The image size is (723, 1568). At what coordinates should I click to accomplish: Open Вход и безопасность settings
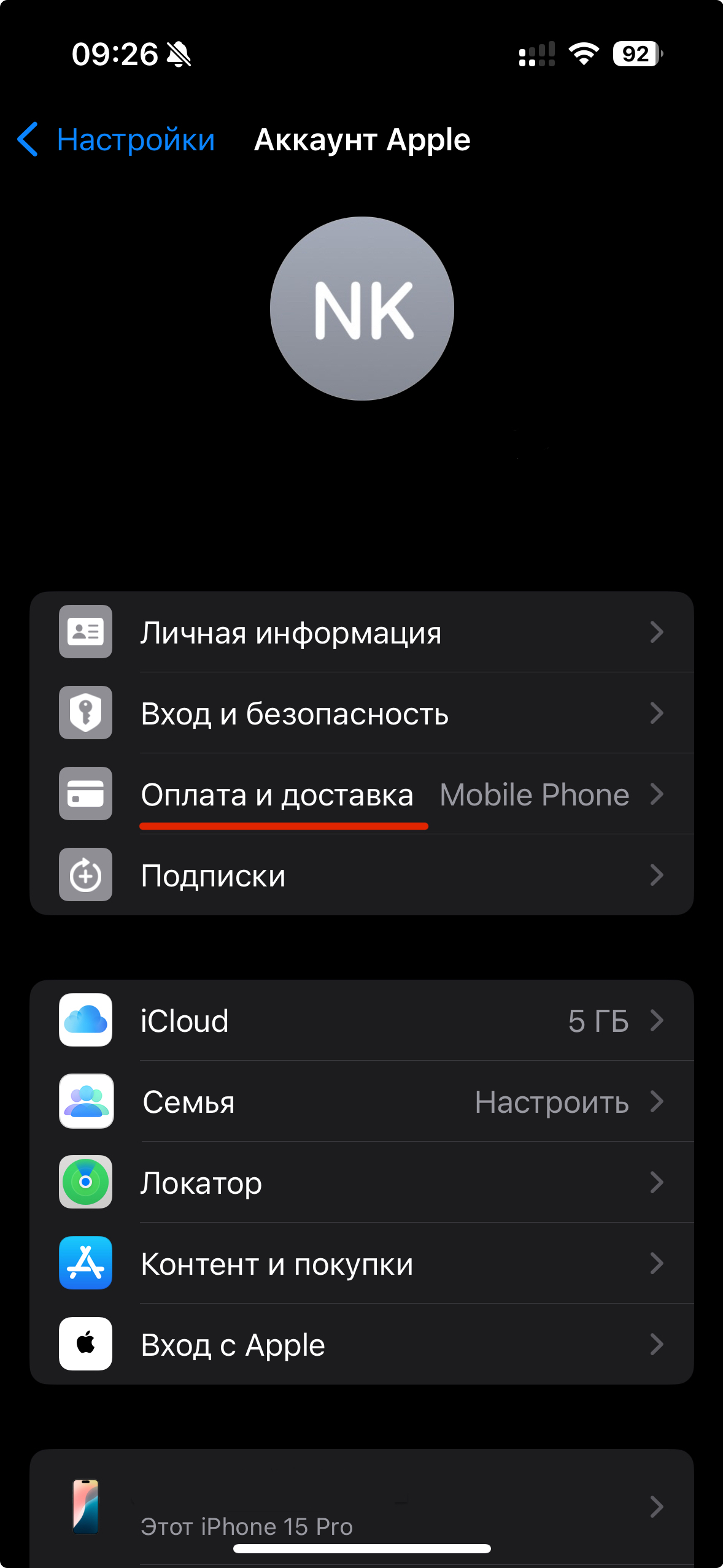tap(361, 713)
